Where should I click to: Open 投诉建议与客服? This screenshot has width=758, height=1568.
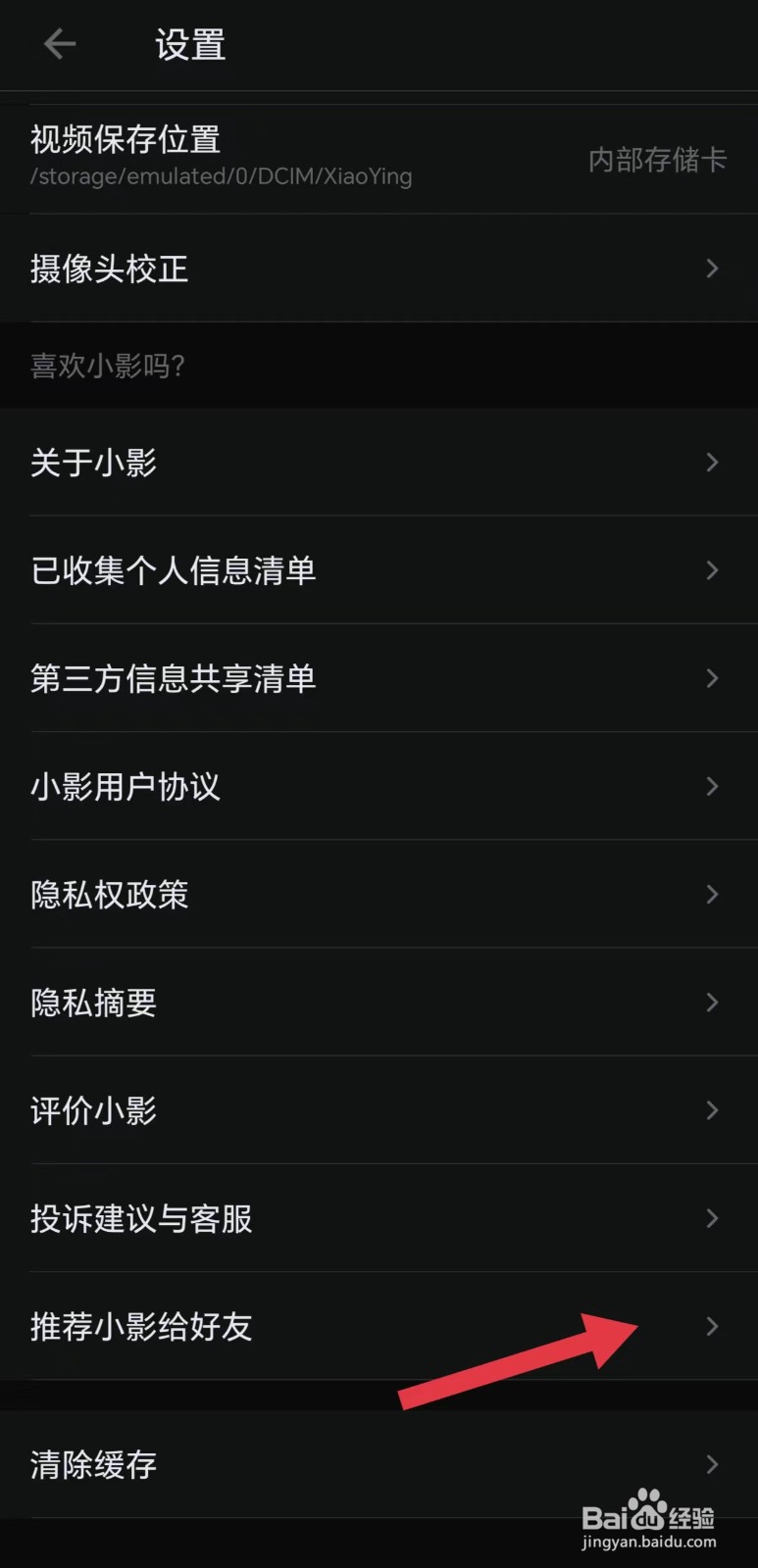379,1218
